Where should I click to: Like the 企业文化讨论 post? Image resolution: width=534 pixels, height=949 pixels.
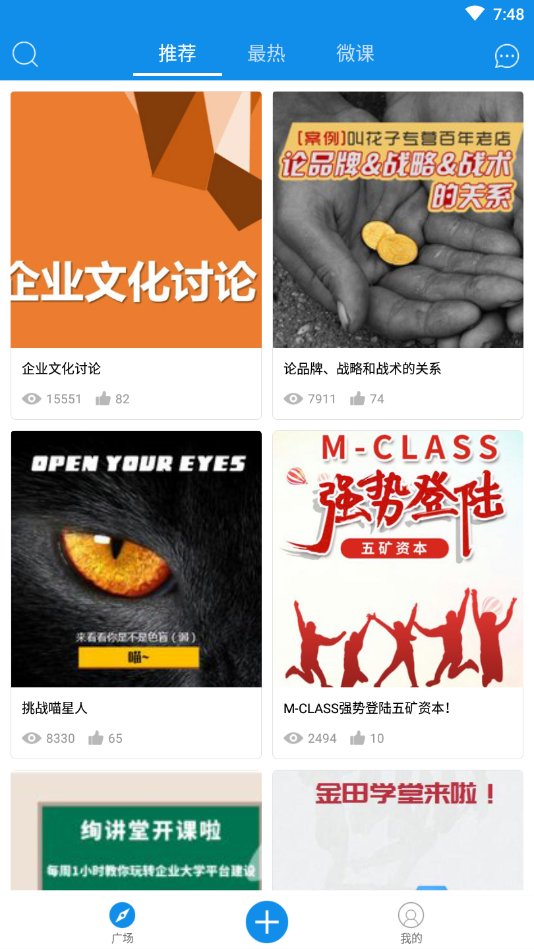tap(103, 398)
